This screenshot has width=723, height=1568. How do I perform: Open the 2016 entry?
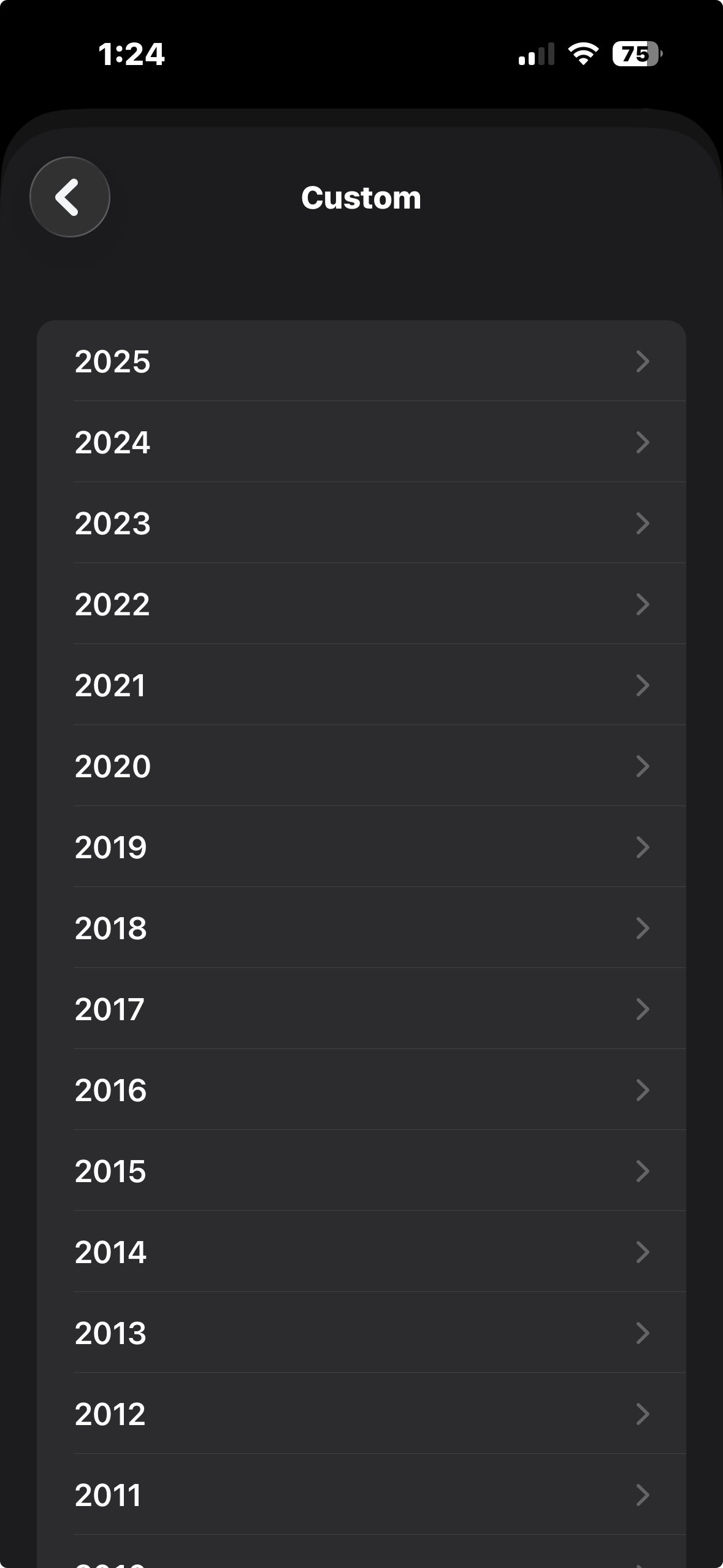[x=361, y=1090]
